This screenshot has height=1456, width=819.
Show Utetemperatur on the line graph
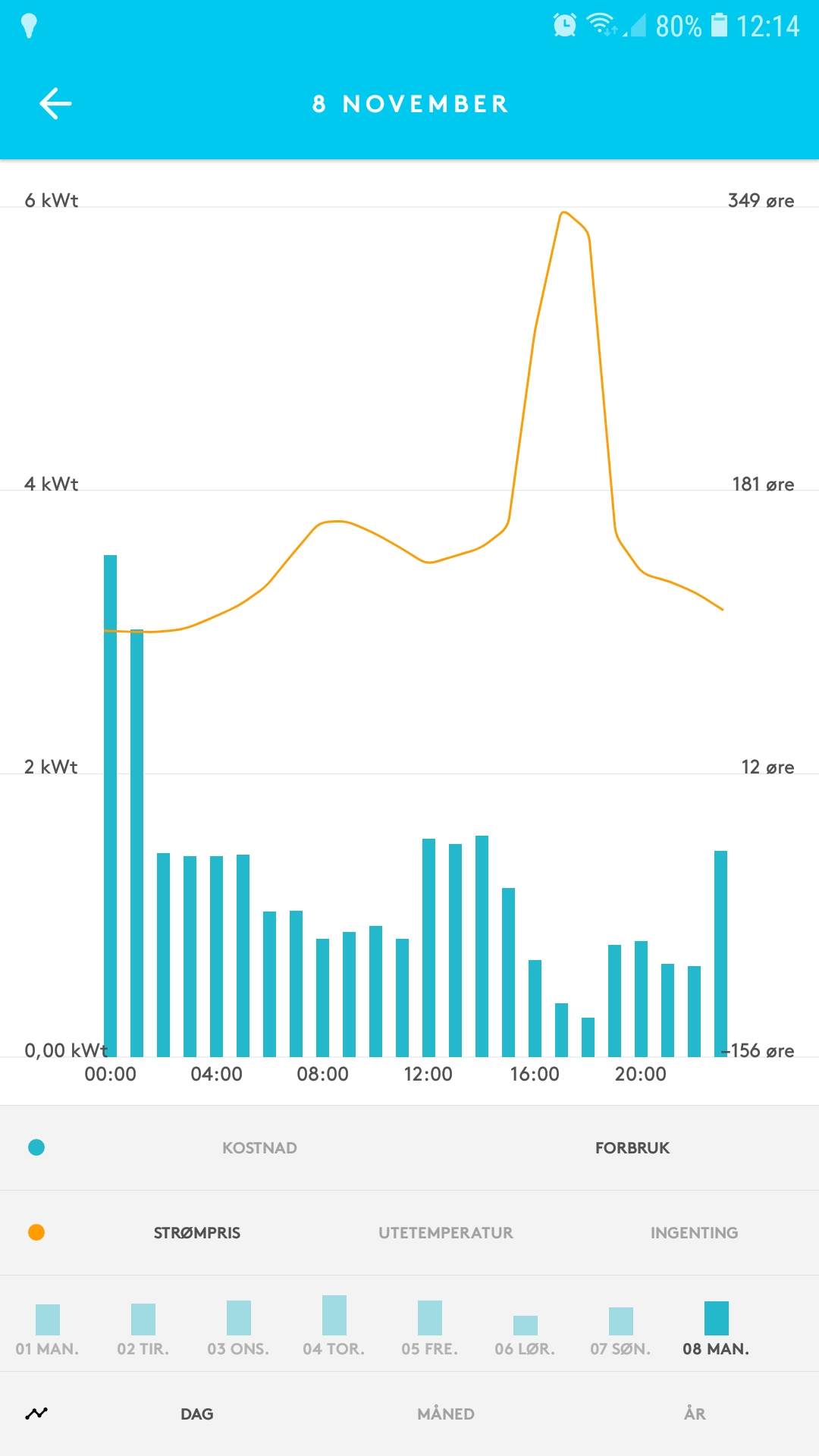tap(446, 1233)
